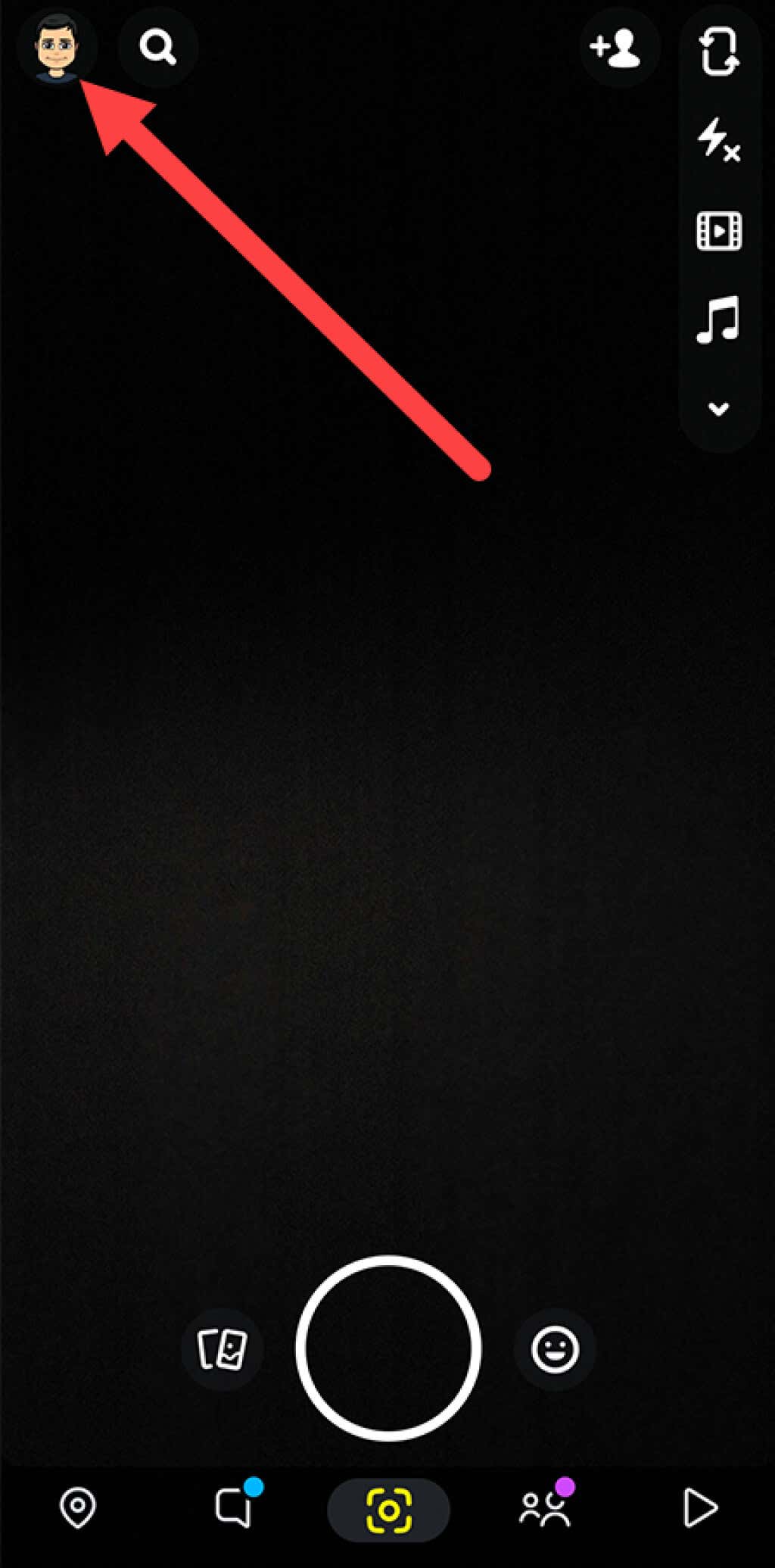The height and width of the screenshot is (1568, 775).
Task: Open the lenses smiley icon
Action: click(555, 1348)
